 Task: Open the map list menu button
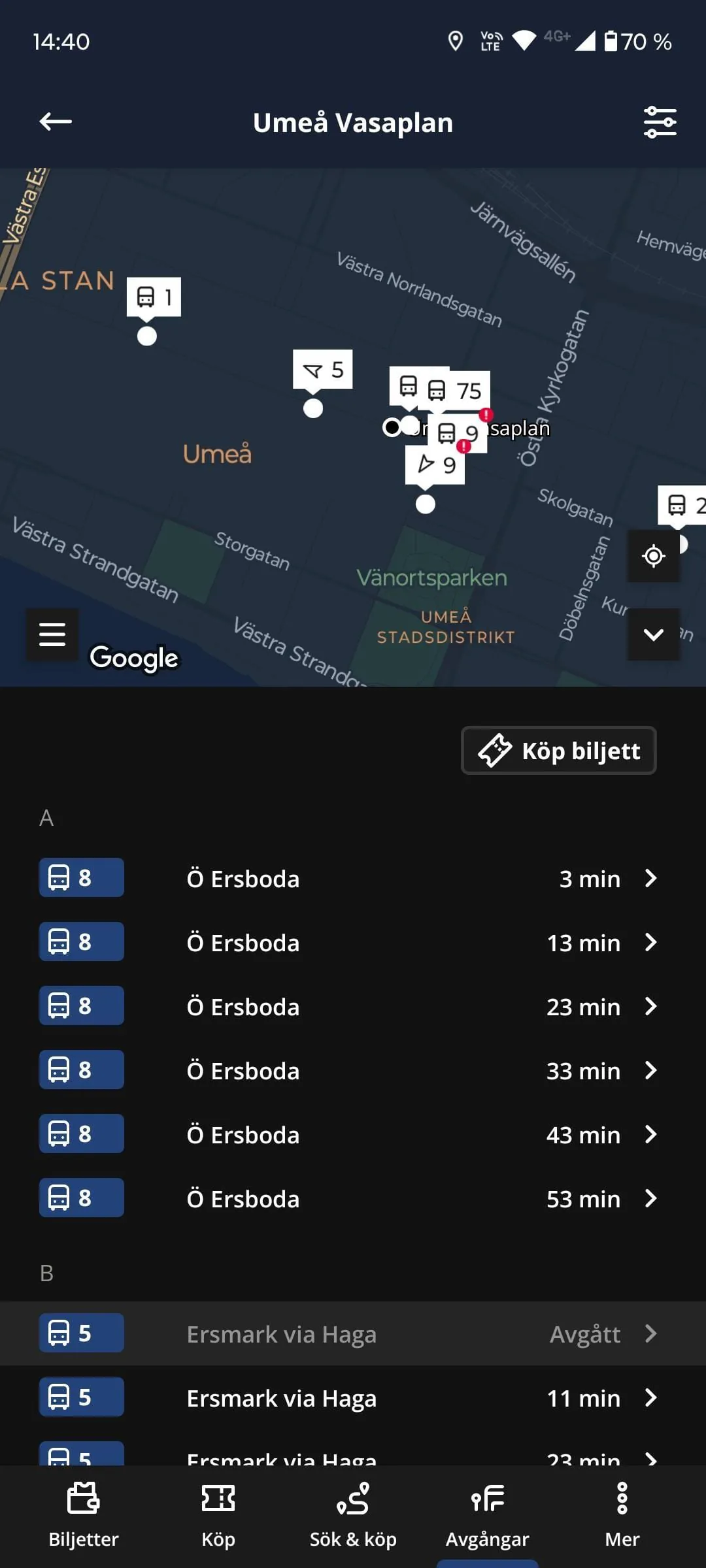[x=52, y=634]
